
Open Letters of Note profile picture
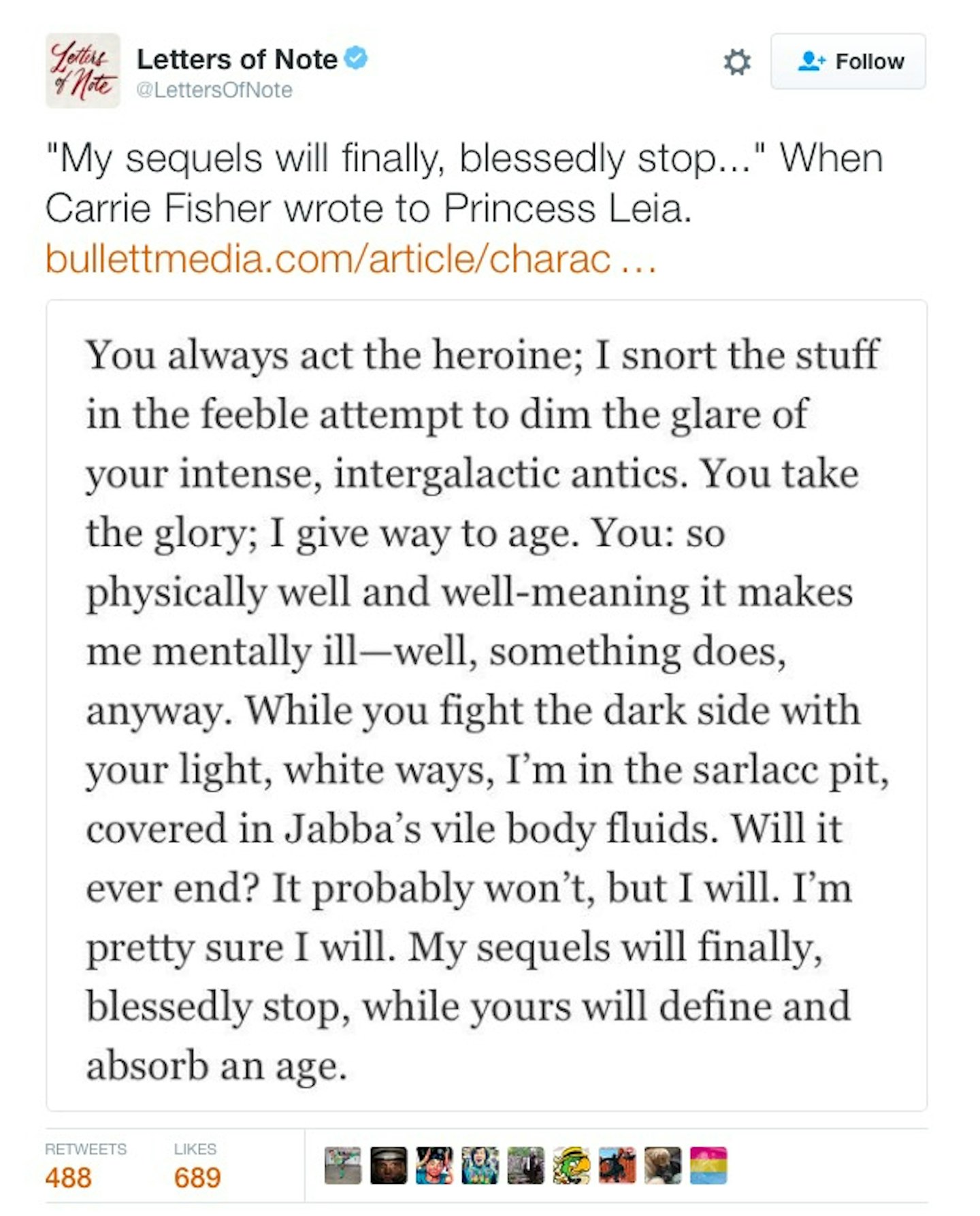pyautogui.click(x=82, y=71)
